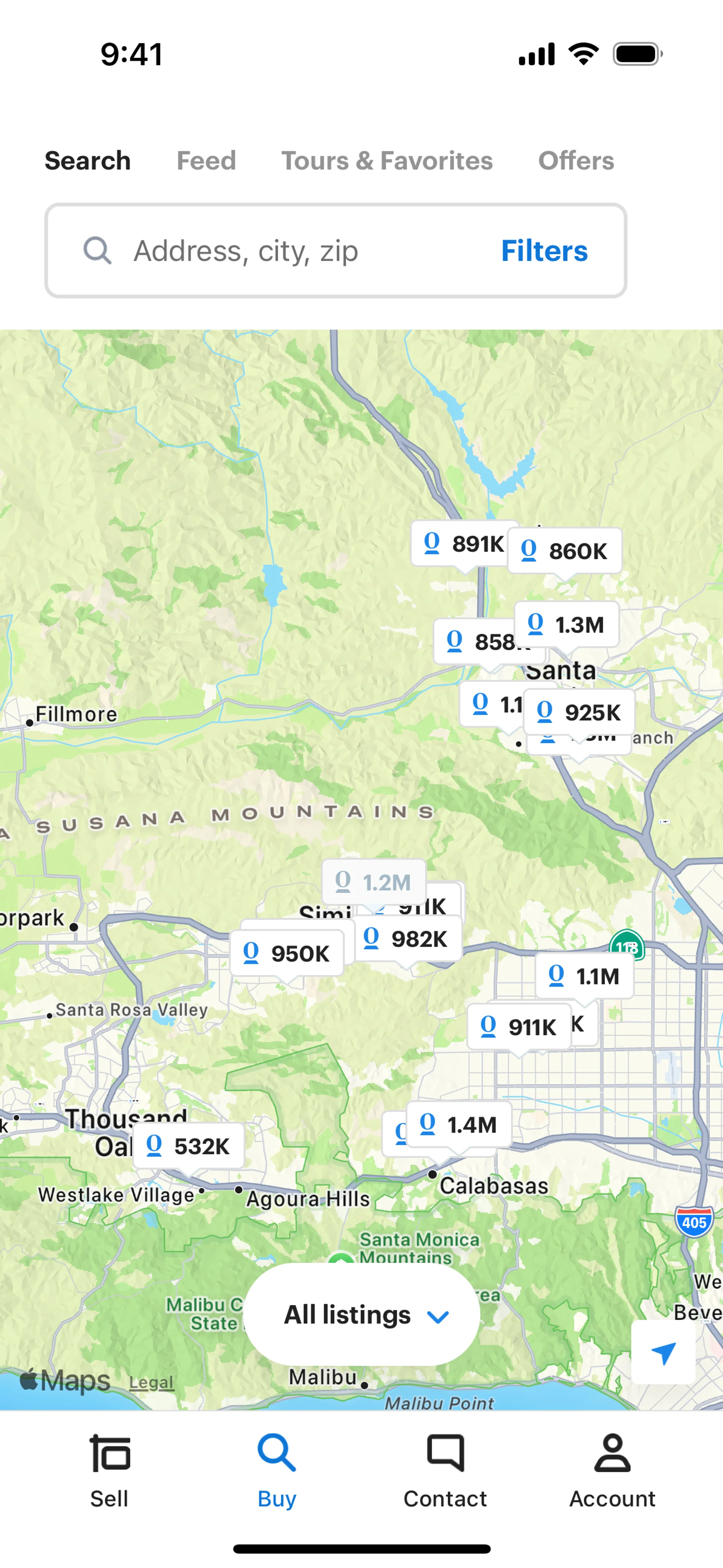Go to the Offers tab
723x1568 pixels.
point(576,161)
